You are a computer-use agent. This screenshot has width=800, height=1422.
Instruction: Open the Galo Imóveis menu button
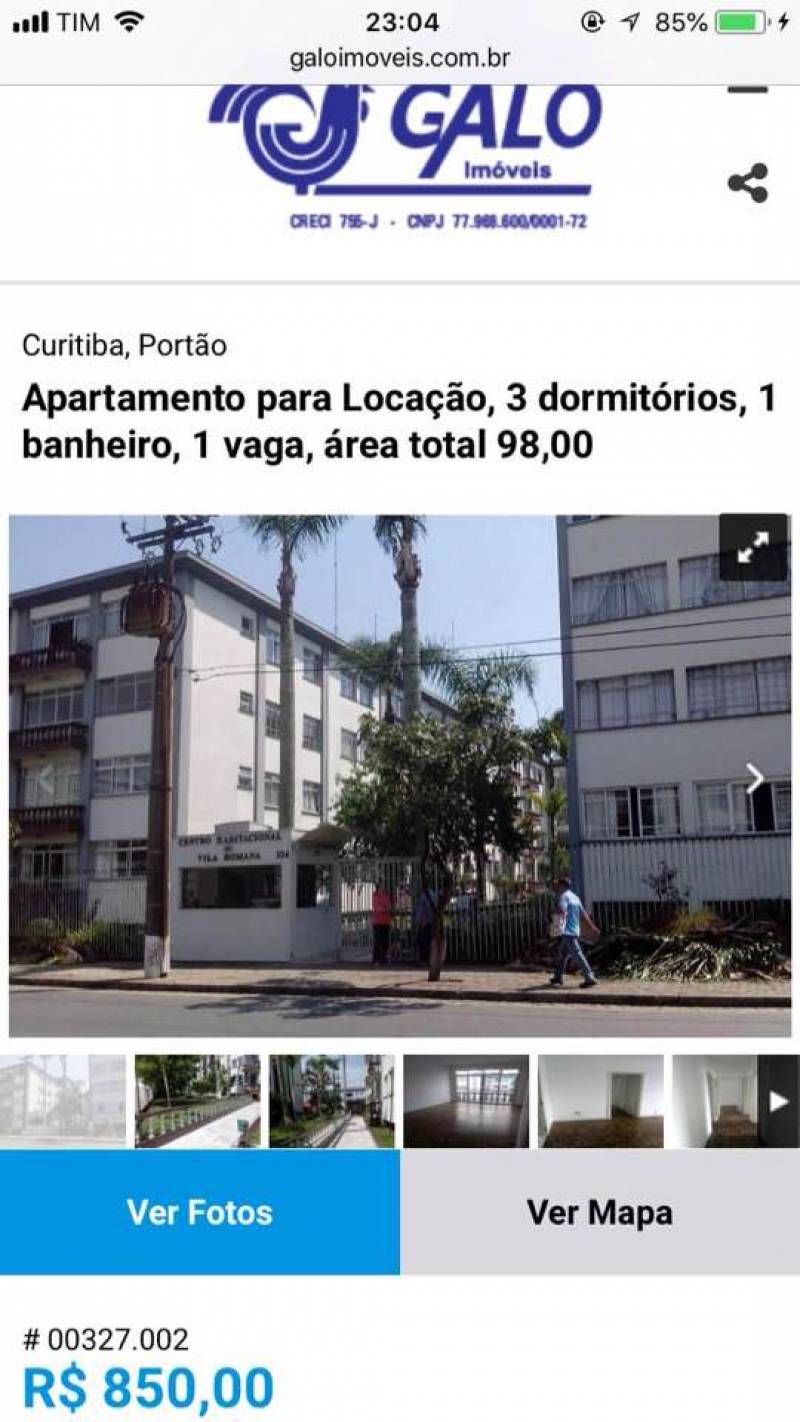[747, 90]
